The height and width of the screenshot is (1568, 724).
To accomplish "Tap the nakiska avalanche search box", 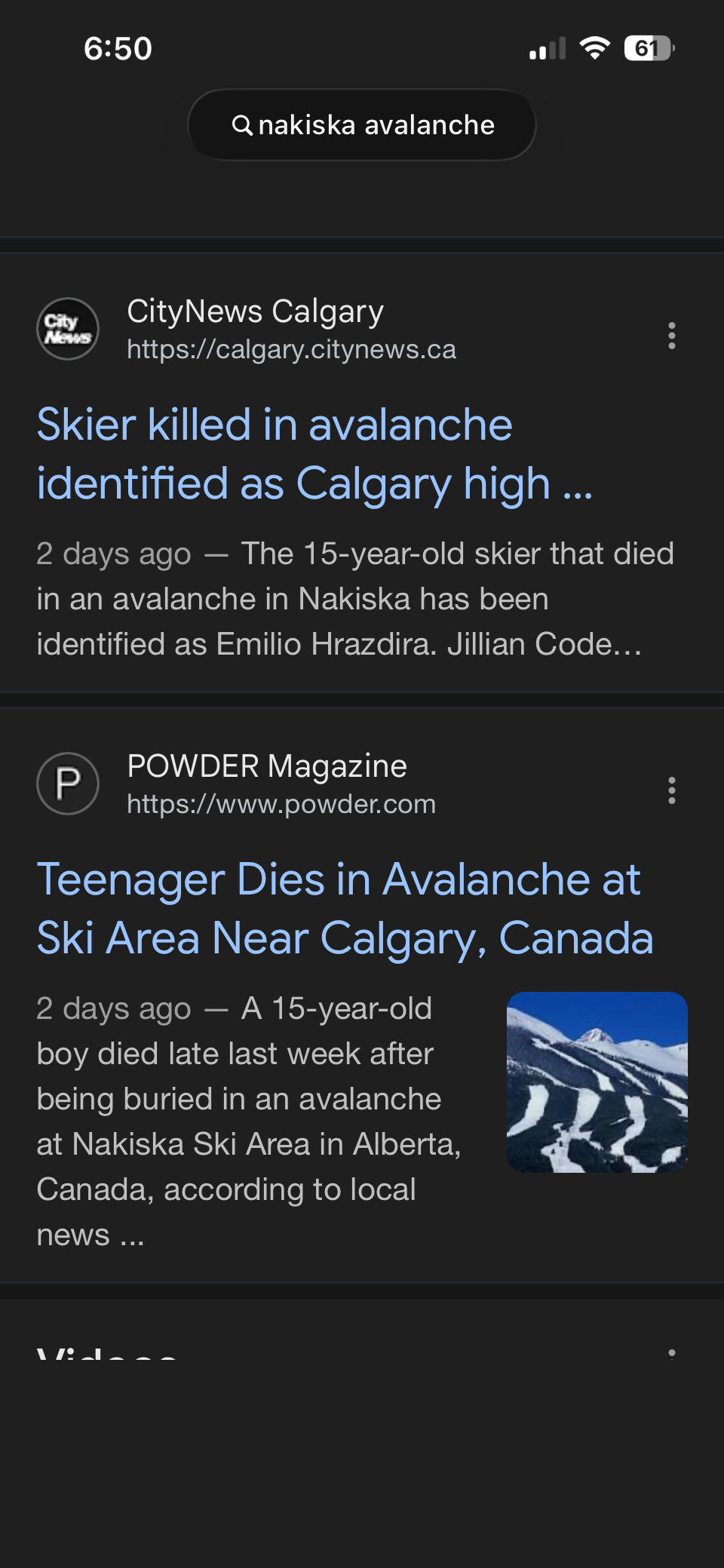I will (x=362, y=125).
